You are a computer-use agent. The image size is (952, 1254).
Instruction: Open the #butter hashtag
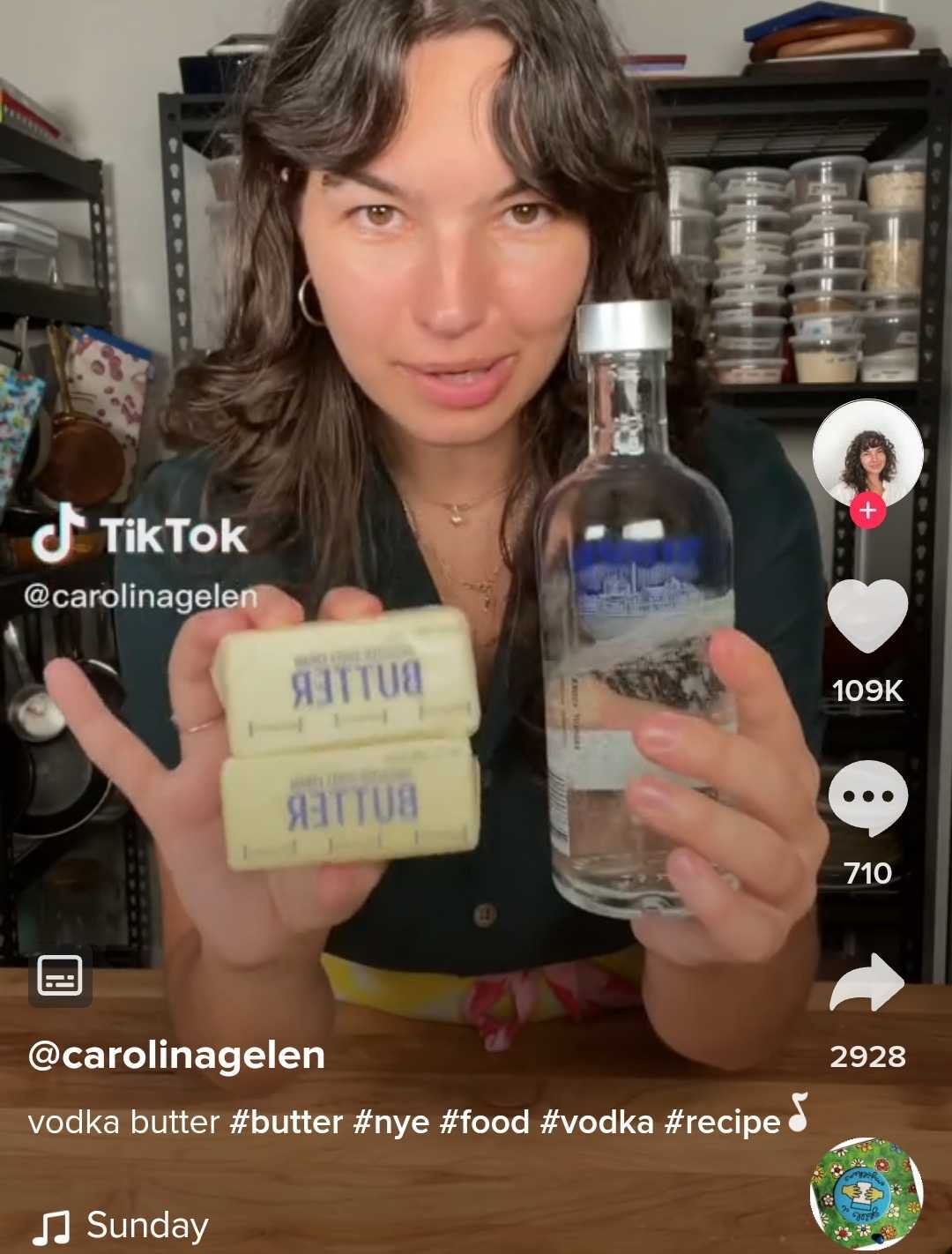[286, 1123]
